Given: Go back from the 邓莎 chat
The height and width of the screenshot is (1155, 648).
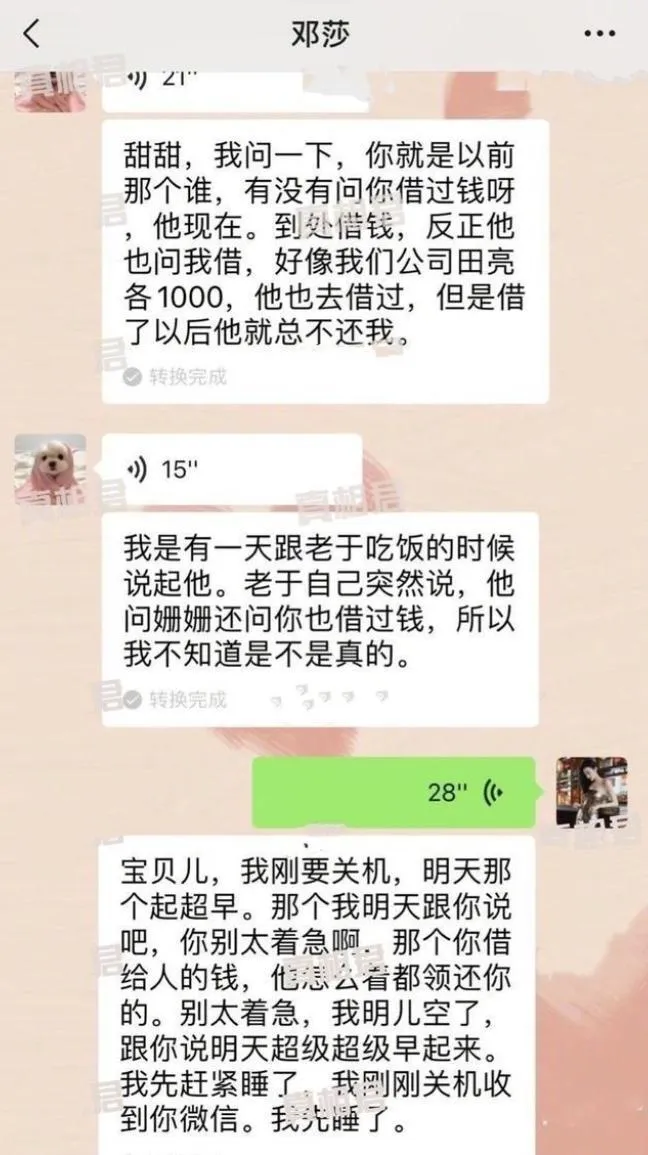Looking at the screenshot, I should pos(32,33).
